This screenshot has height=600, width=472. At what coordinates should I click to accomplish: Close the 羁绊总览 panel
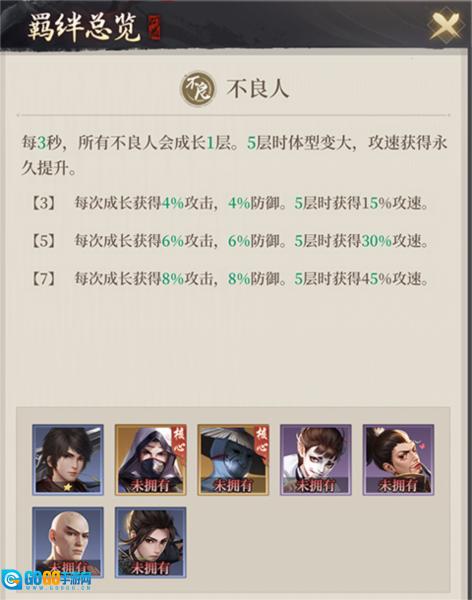[x=445, y=26]
